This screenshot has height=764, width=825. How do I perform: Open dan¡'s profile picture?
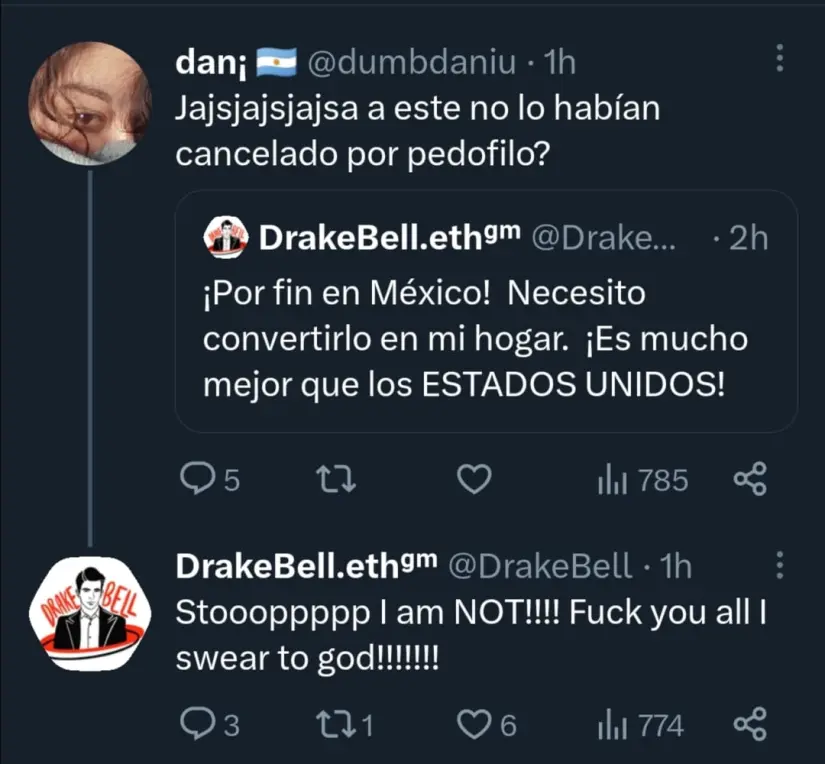(x=89, y=102)
